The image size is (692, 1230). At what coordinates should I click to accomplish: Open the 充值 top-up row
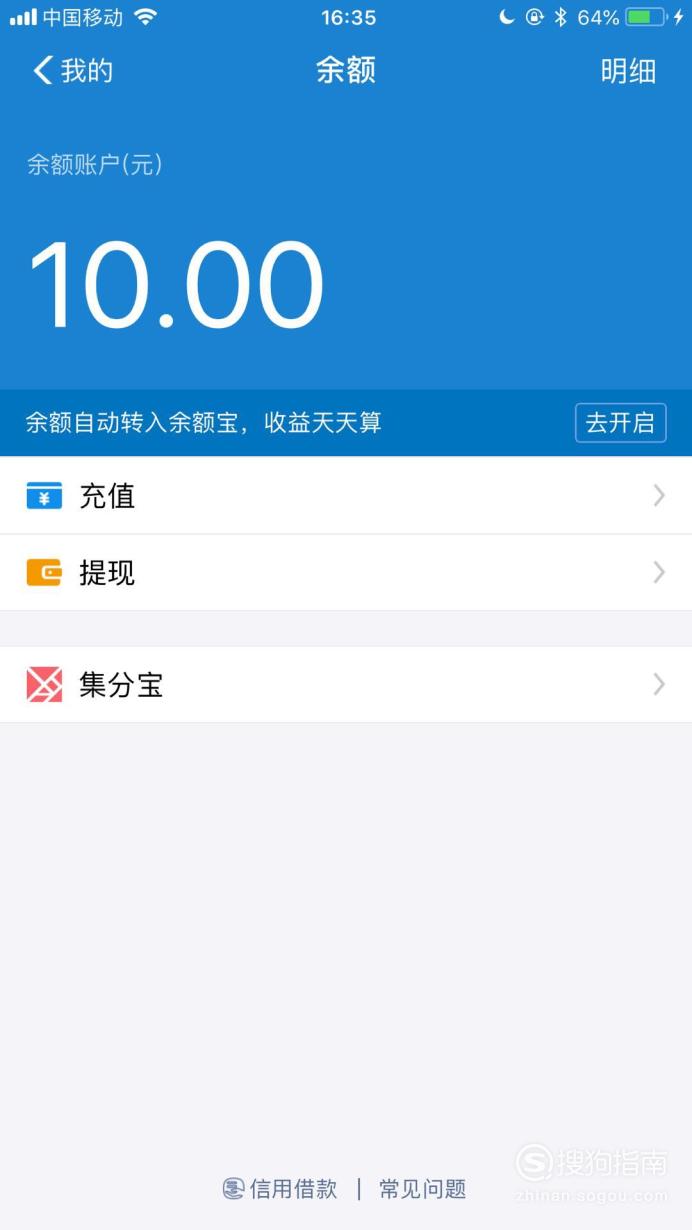point(346,495)
